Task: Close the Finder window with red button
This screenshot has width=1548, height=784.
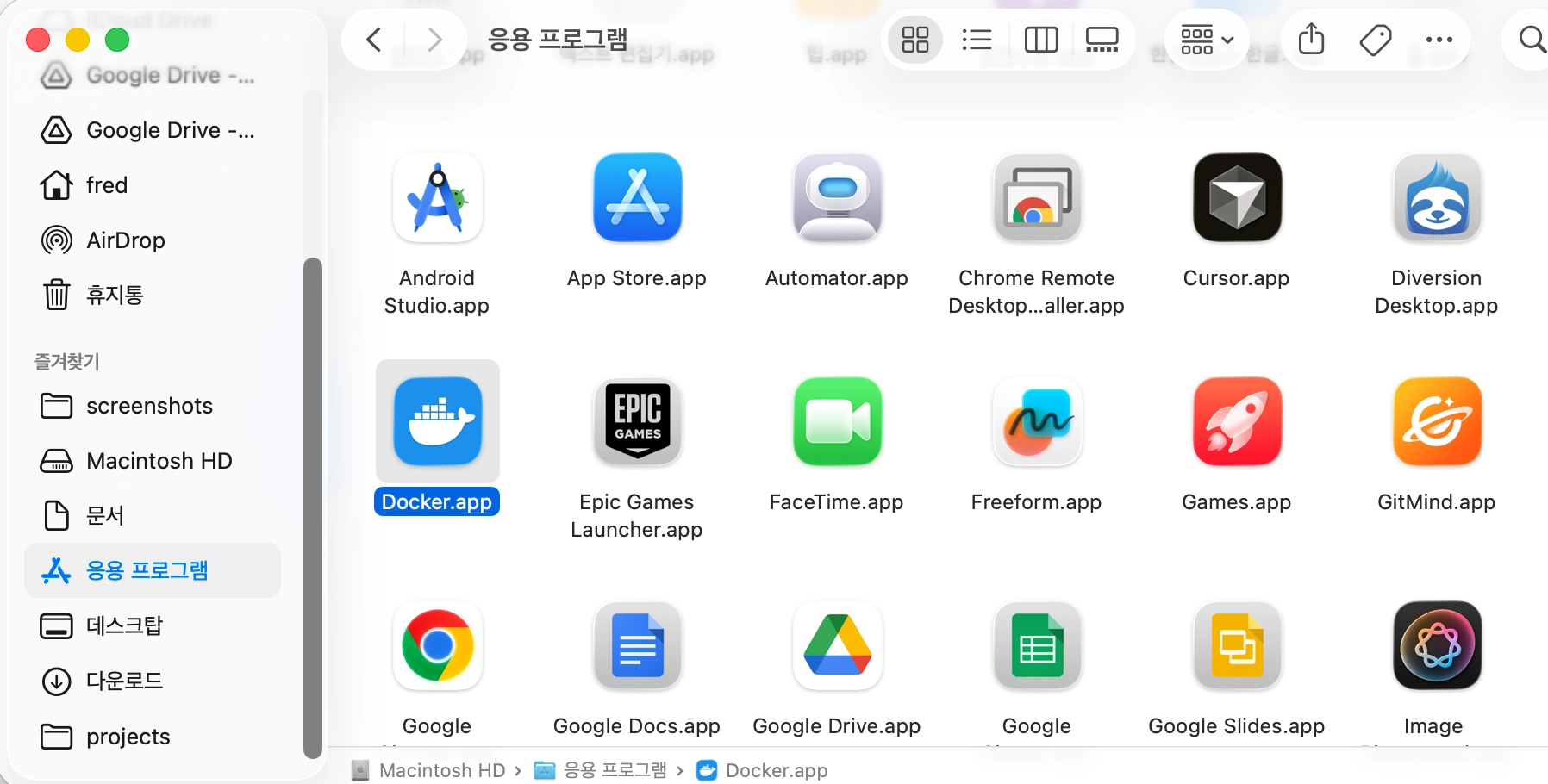Action: point(38,40)
